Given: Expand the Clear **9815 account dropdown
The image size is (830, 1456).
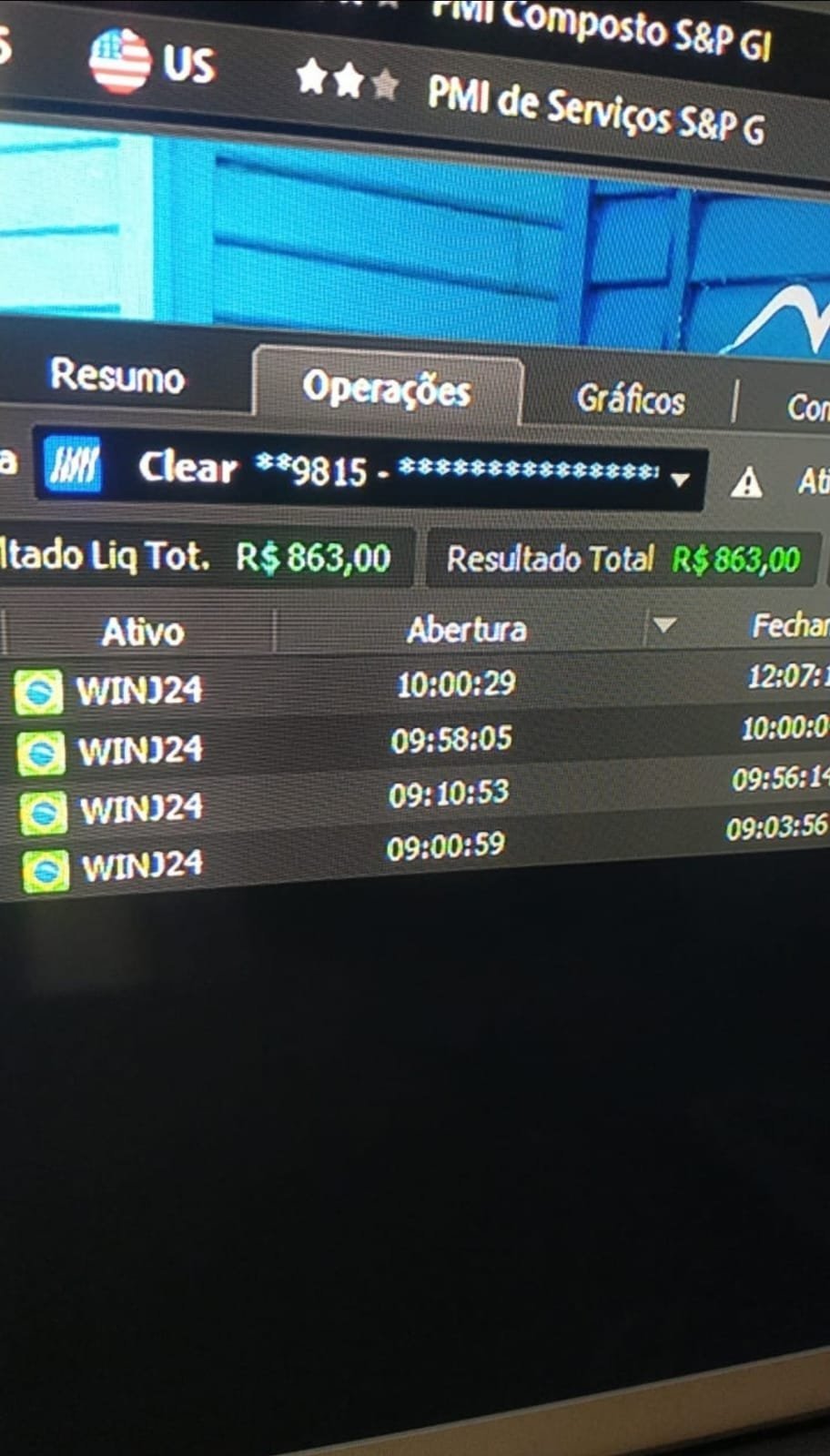Looking at the screenshot, I should (679, 479).
